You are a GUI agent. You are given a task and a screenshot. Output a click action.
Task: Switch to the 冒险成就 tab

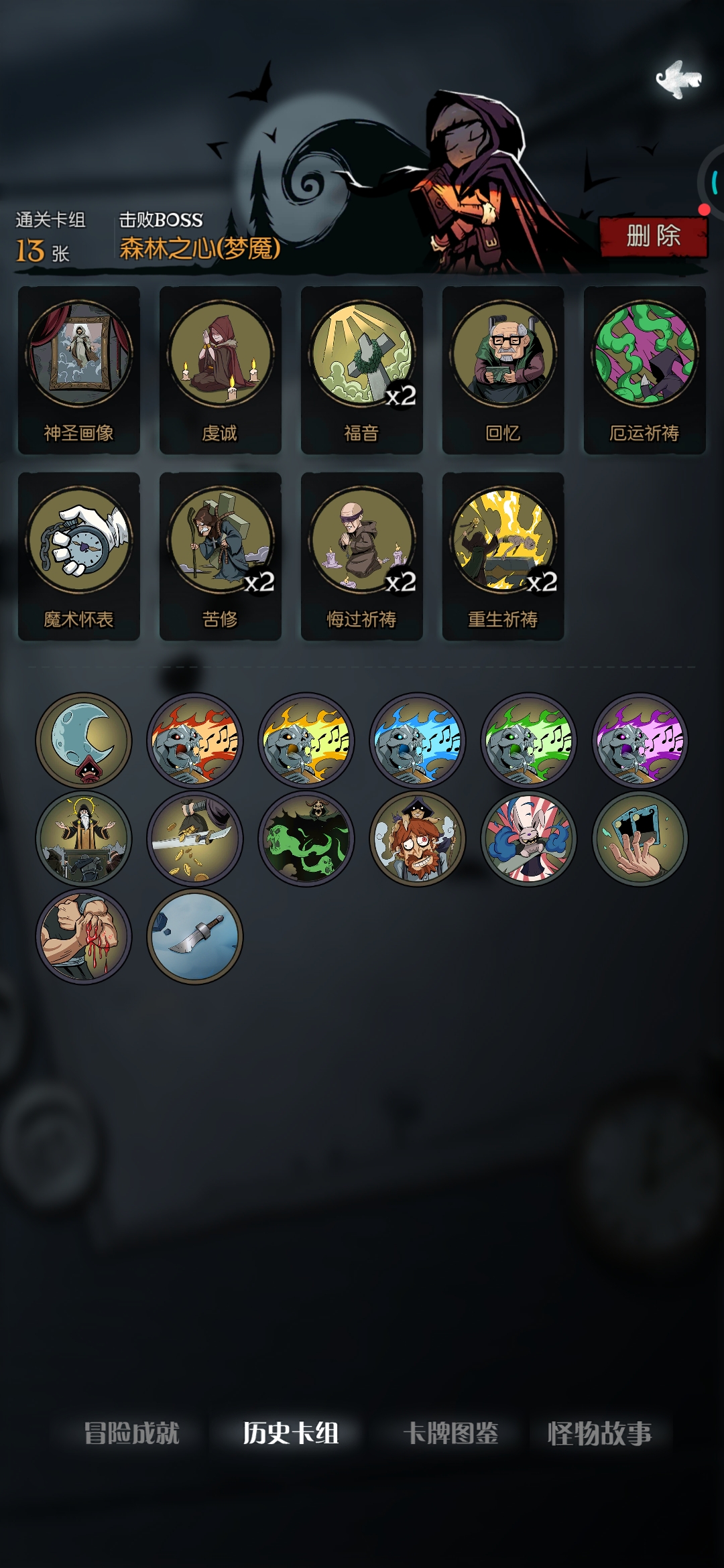[x=132, y=1433]
